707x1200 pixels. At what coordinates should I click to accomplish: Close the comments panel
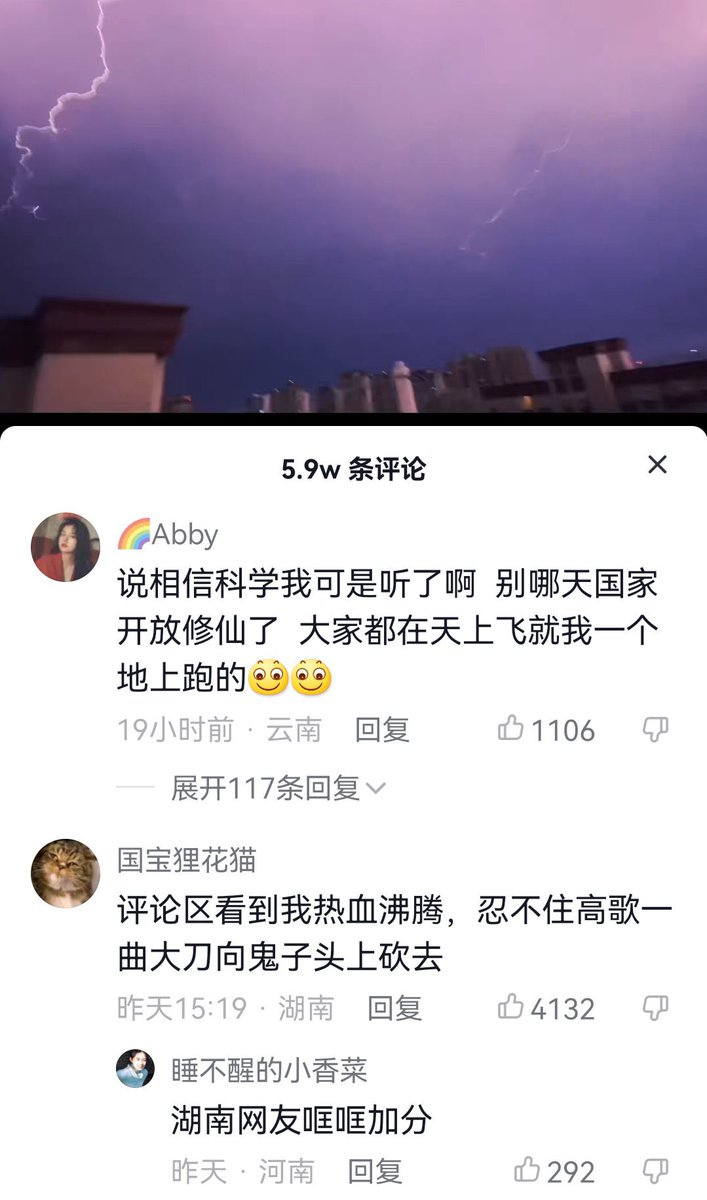point(657,464)
